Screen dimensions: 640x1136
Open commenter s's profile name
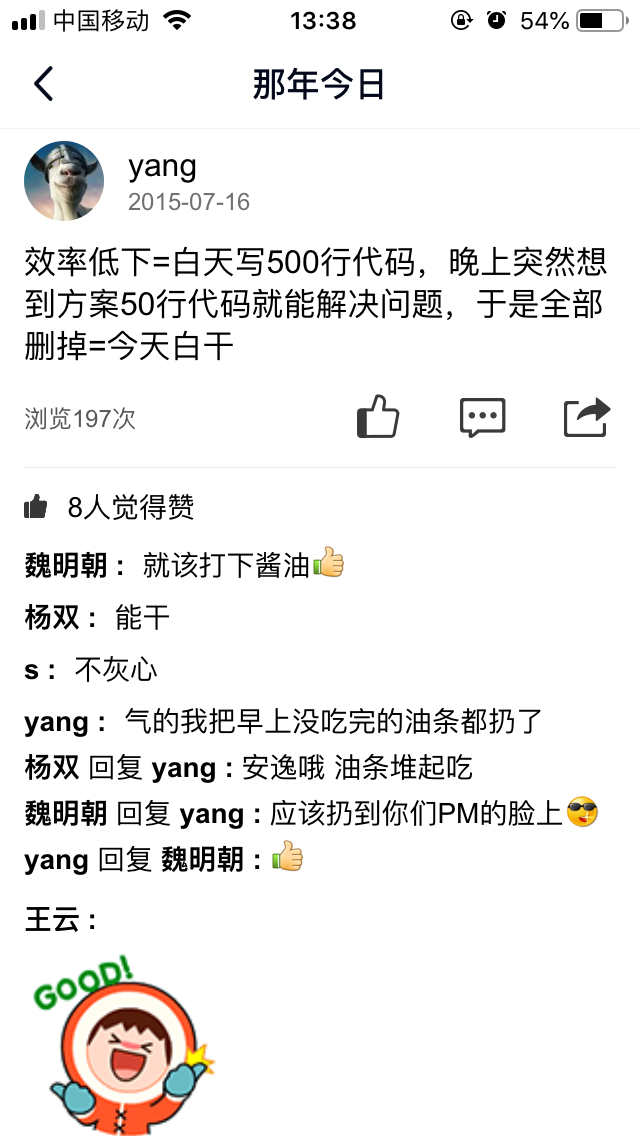(32, 669)
